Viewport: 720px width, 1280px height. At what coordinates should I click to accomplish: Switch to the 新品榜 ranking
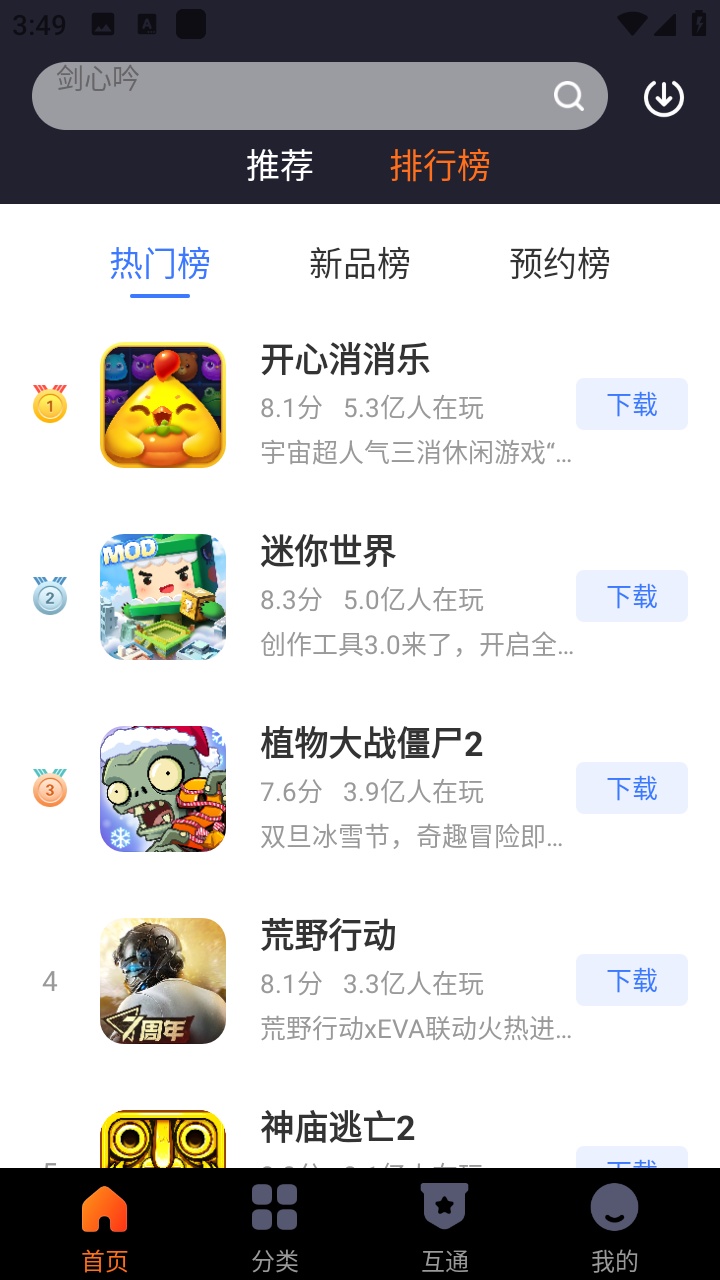coord(360,264)
